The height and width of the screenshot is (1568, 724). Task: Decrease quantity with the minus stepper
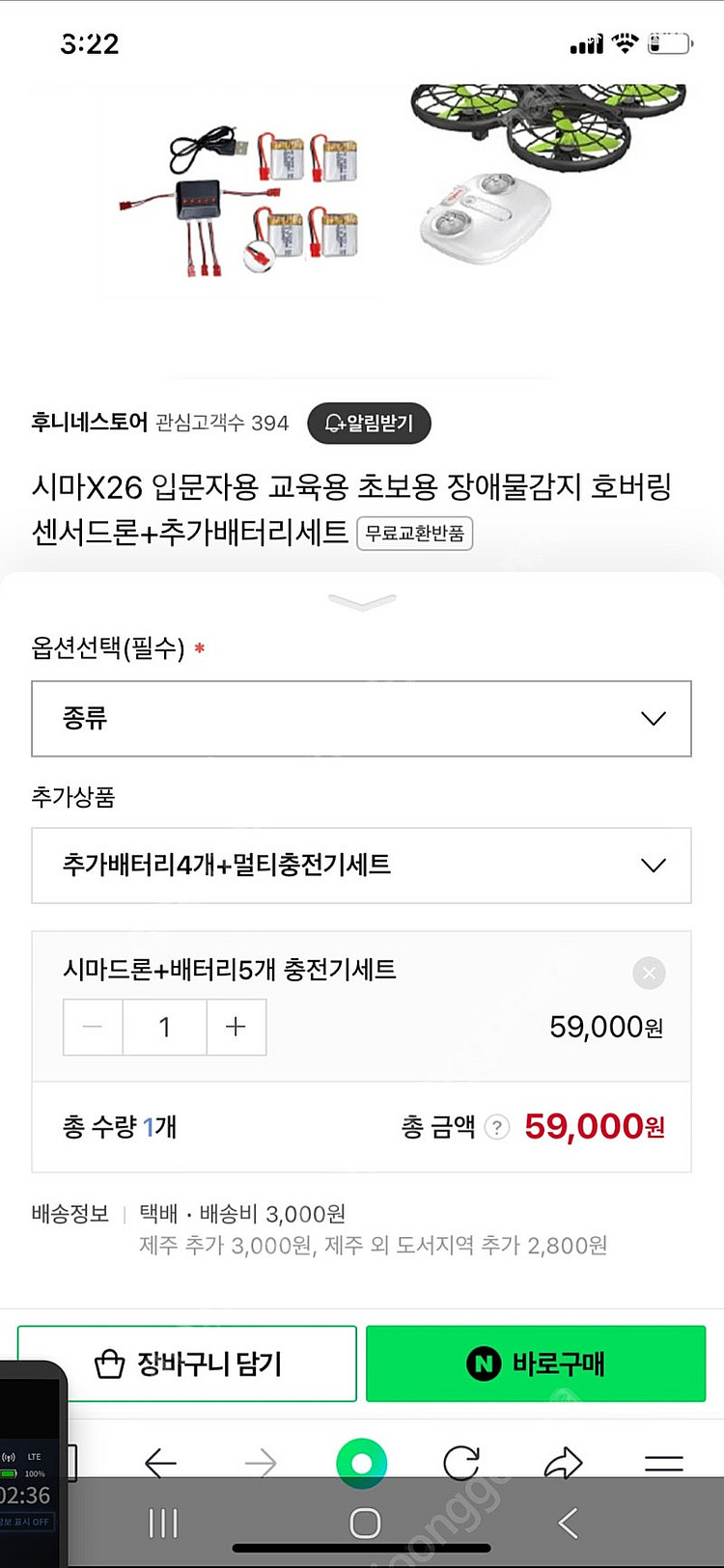(93, 1027)
